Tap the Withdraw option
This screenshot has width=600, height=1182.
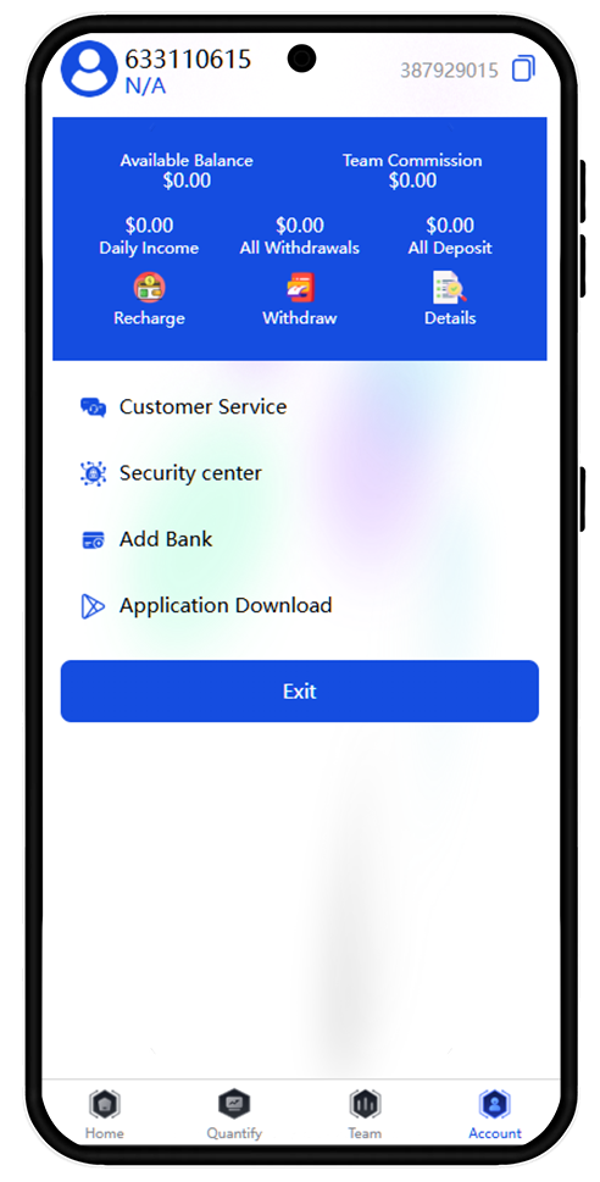point(299,299)
